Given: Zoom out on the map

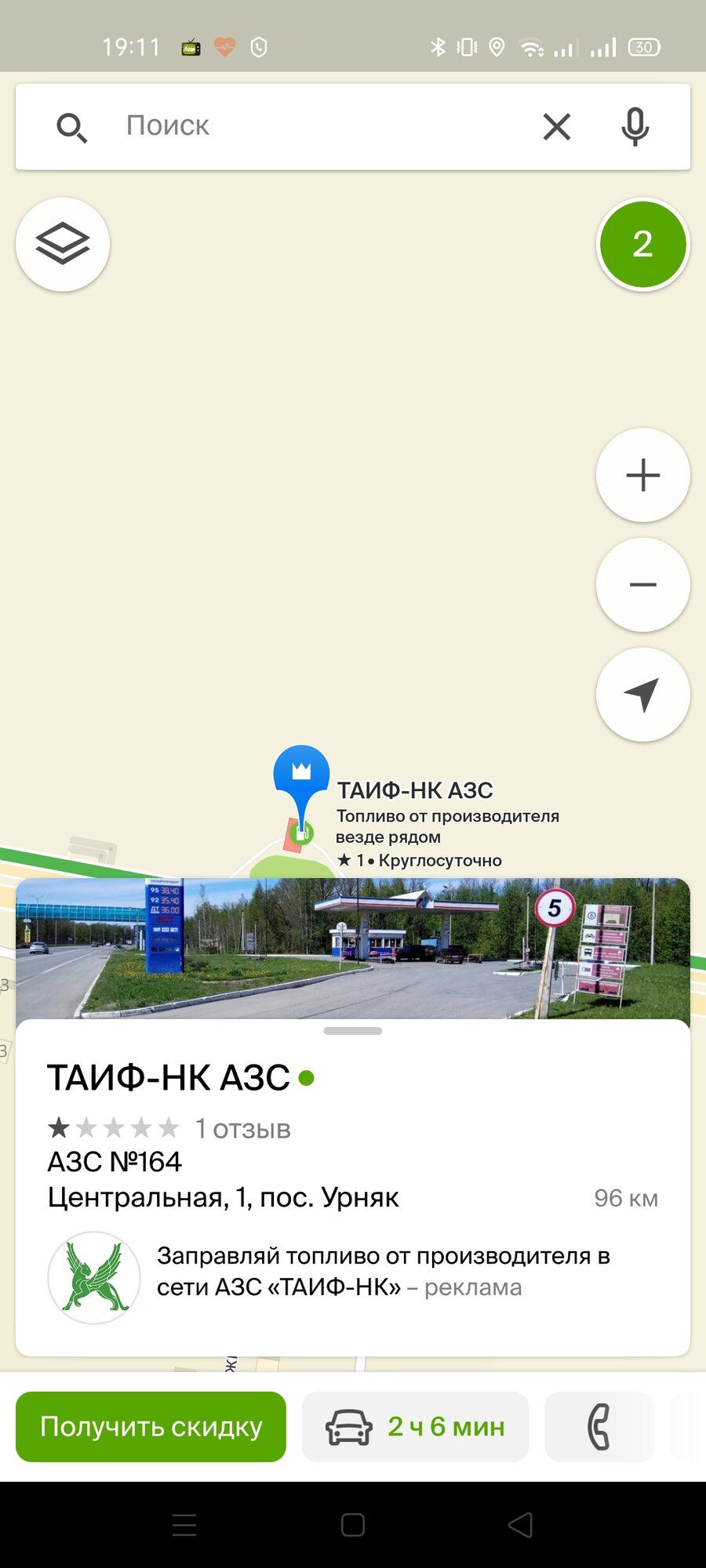Looking at the screenshot, I should point(642,585).
